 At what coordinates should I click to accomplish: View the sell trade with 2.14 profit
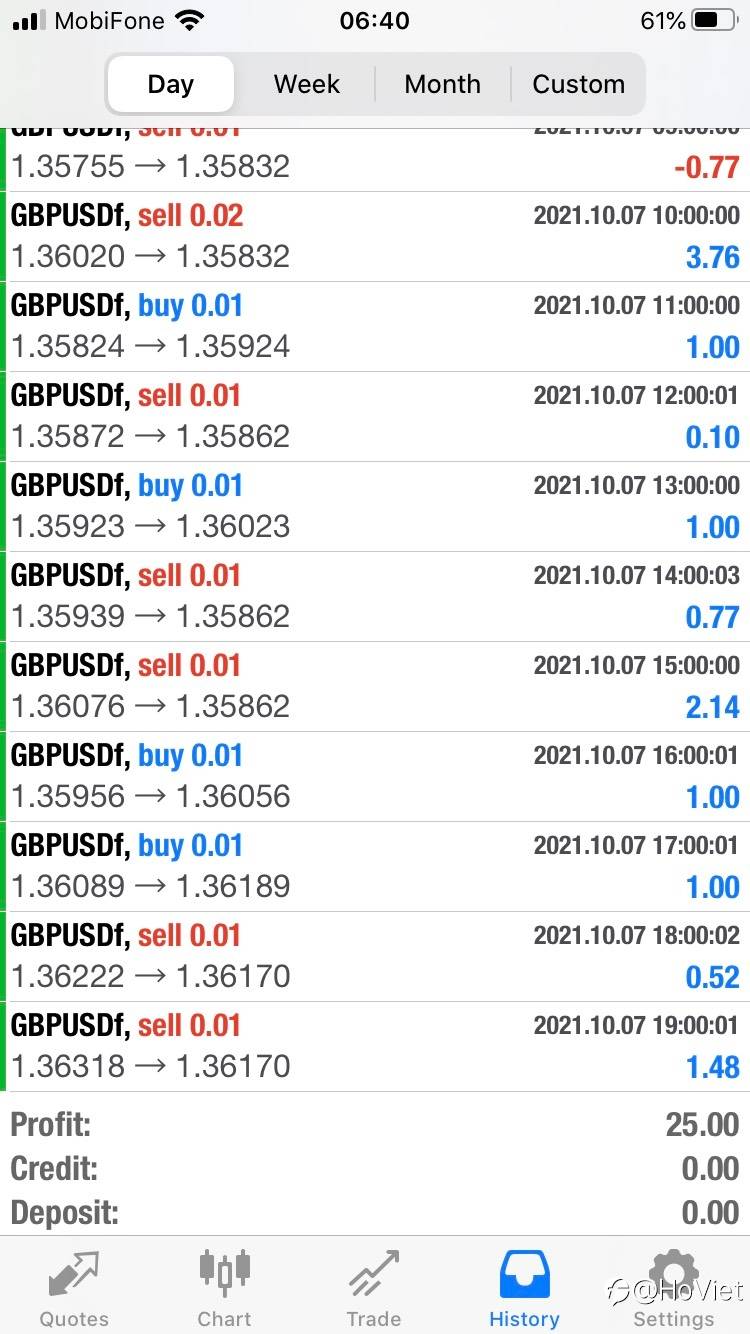(x=375, y=686)
